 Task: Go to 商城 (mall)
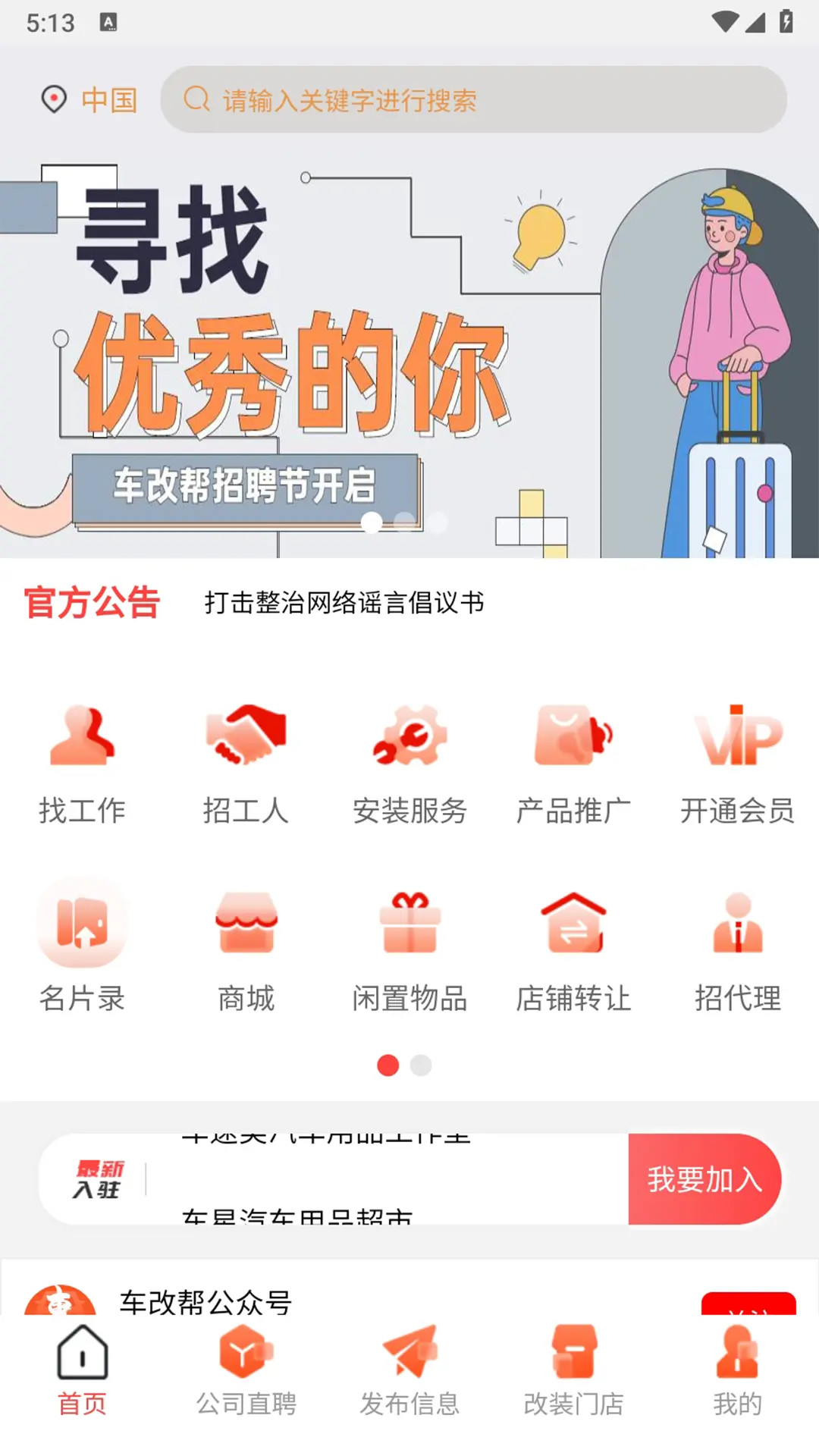(x=246, y=948)
